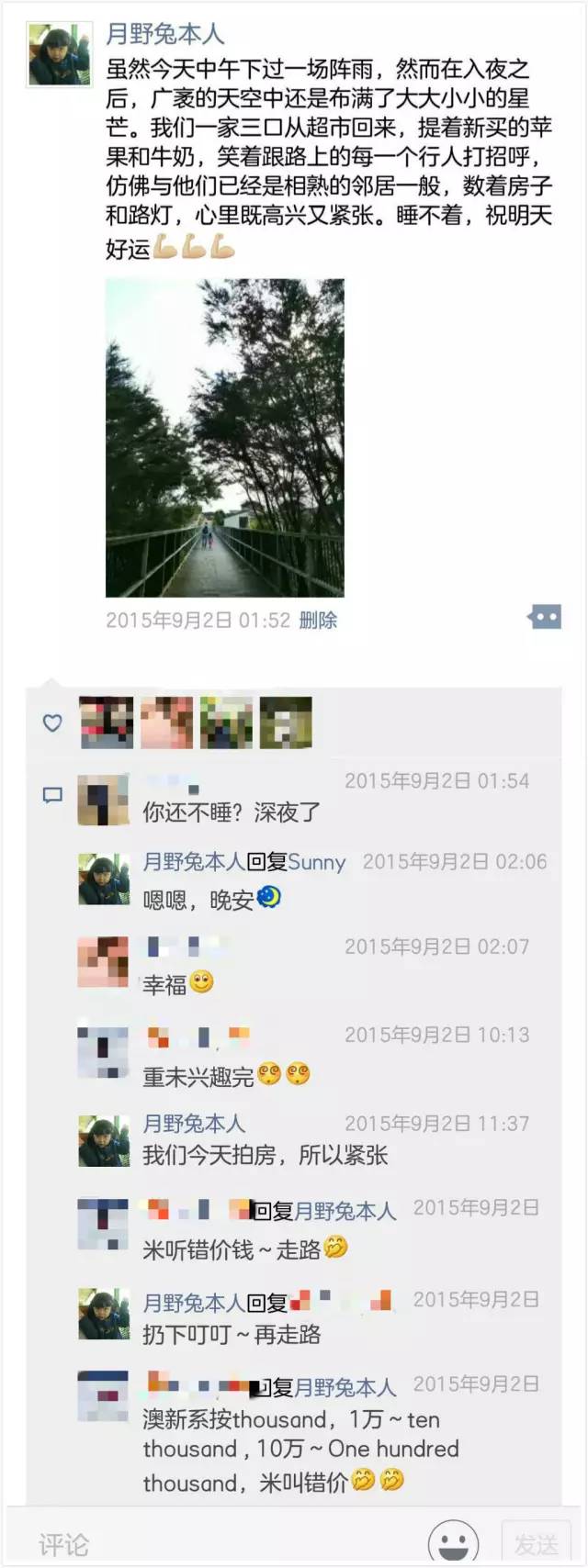
Task: Open the poster's avatar at the top
Action: (60, 55)
